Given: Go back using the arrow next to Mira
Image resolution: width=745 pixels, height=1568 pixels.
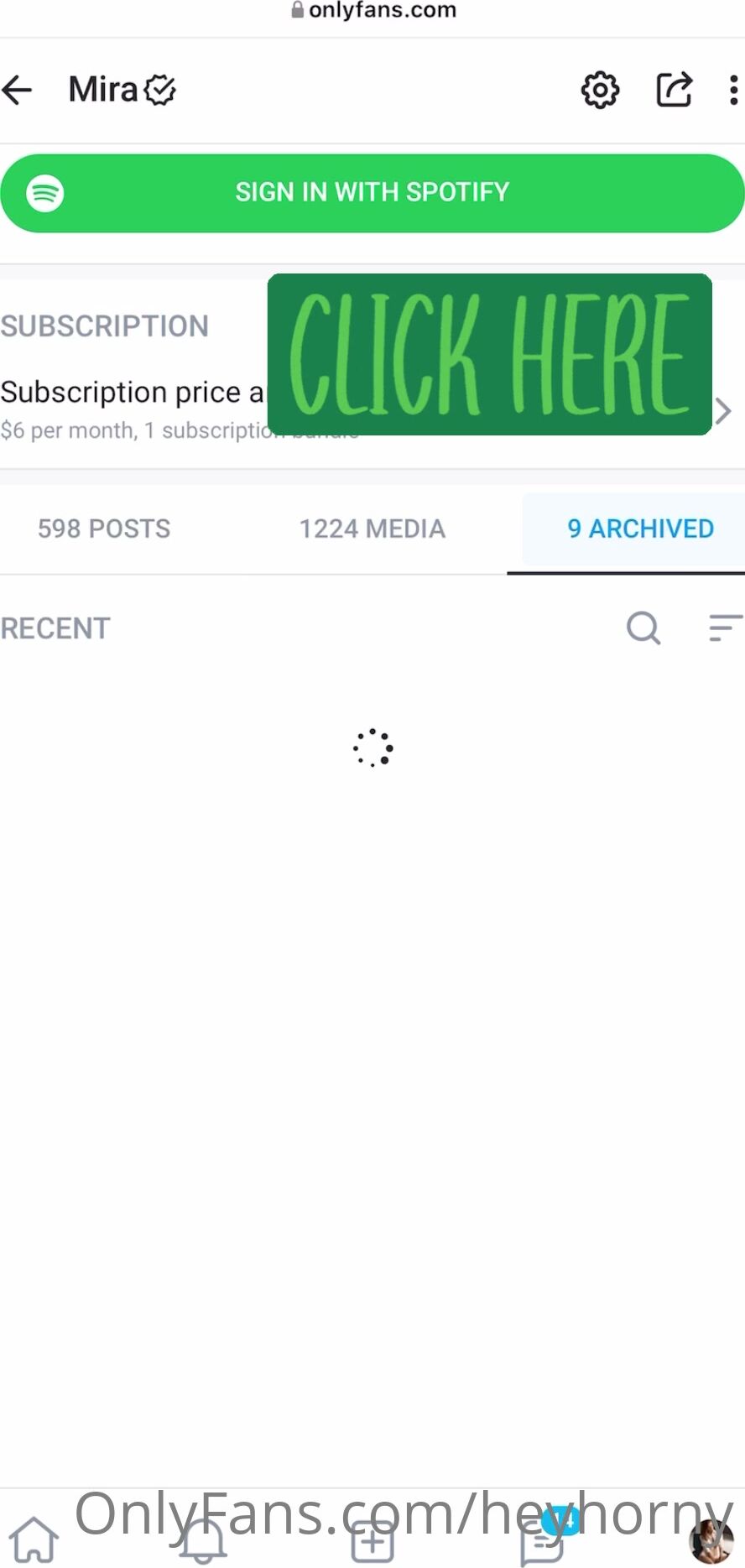Looking at the screenshot, I should (18, 90).
